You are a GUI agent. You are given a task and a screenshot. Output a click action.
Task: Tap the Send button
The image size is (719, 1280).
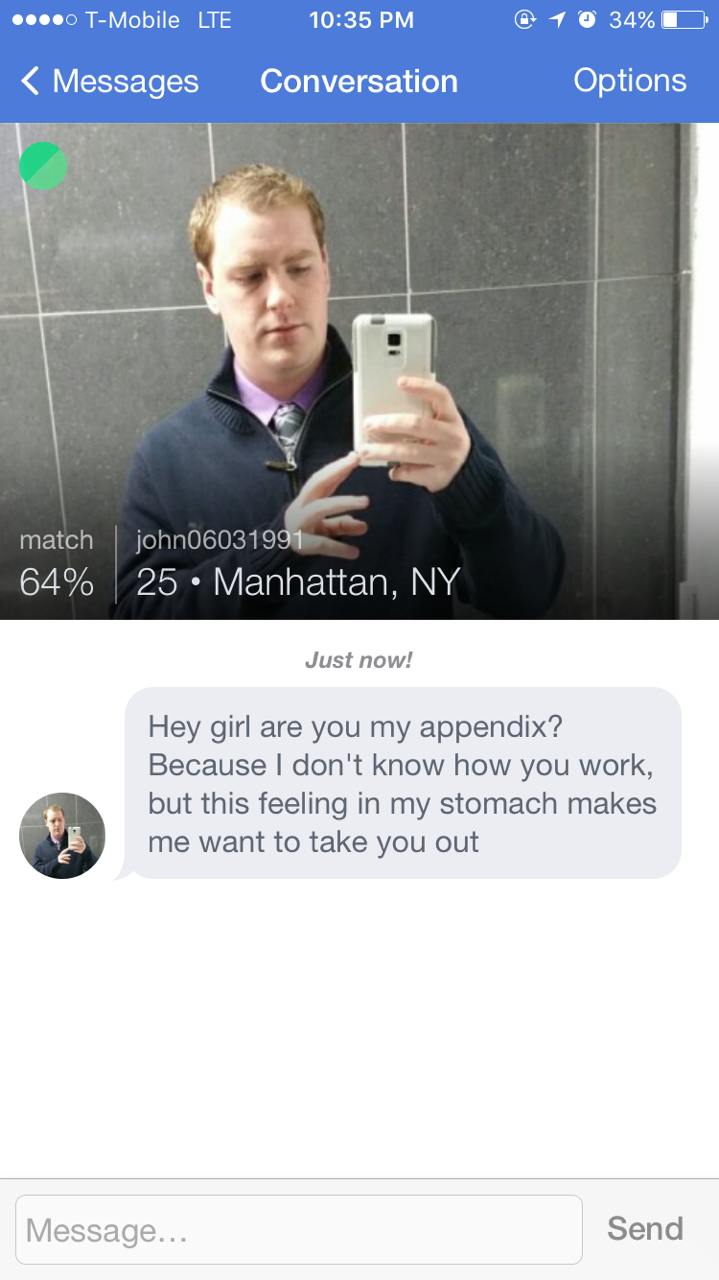click(x=645, y=1228)
